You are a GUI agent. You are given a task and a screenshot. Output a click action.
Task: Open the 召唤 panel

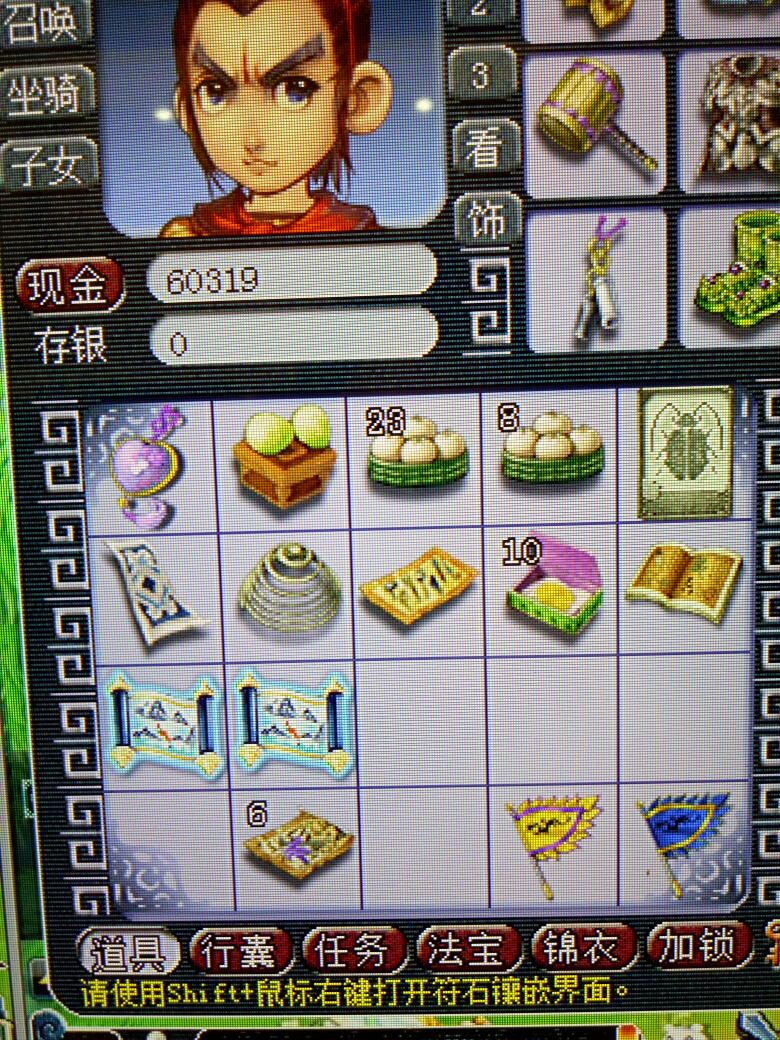[44, 22]
